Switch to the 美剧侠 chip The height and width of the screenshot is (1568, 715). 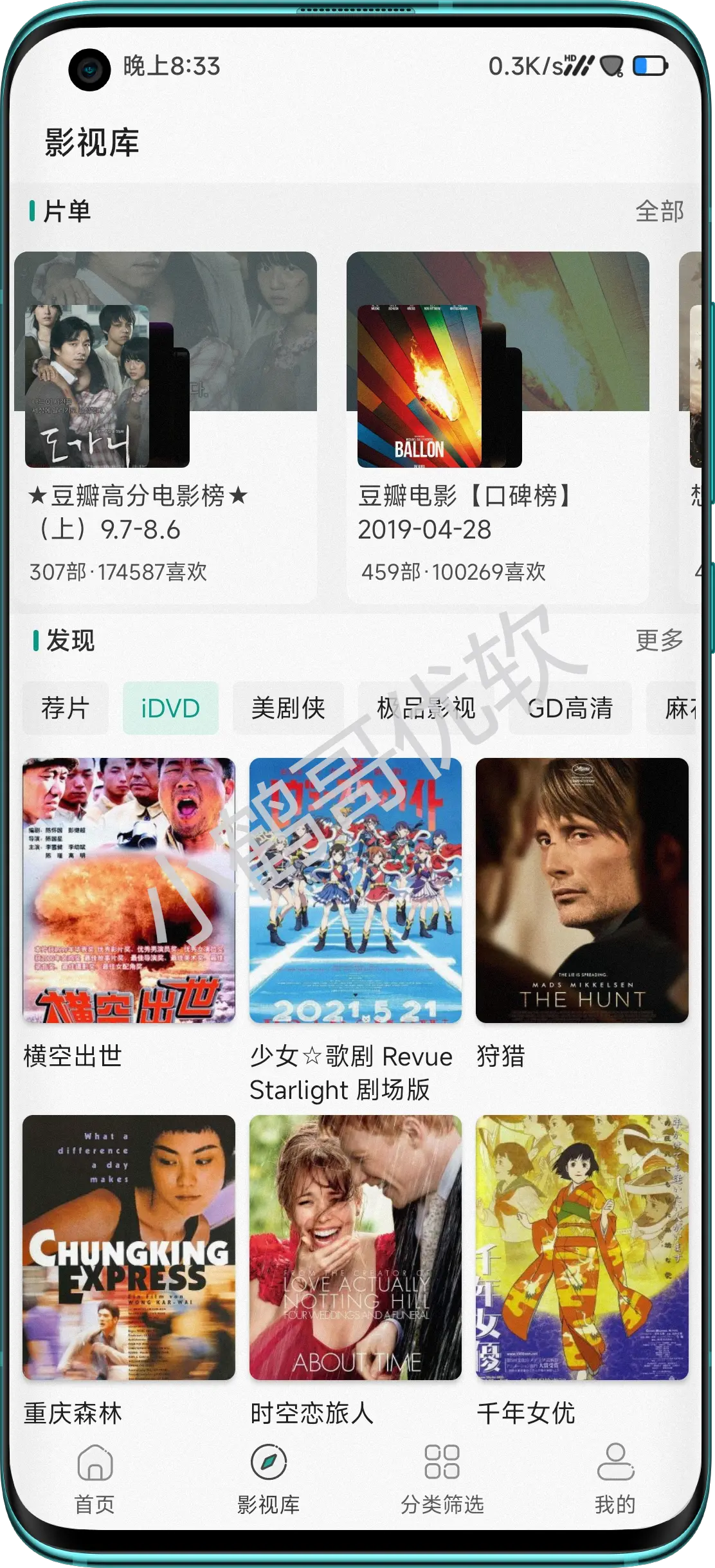[288, 708]
